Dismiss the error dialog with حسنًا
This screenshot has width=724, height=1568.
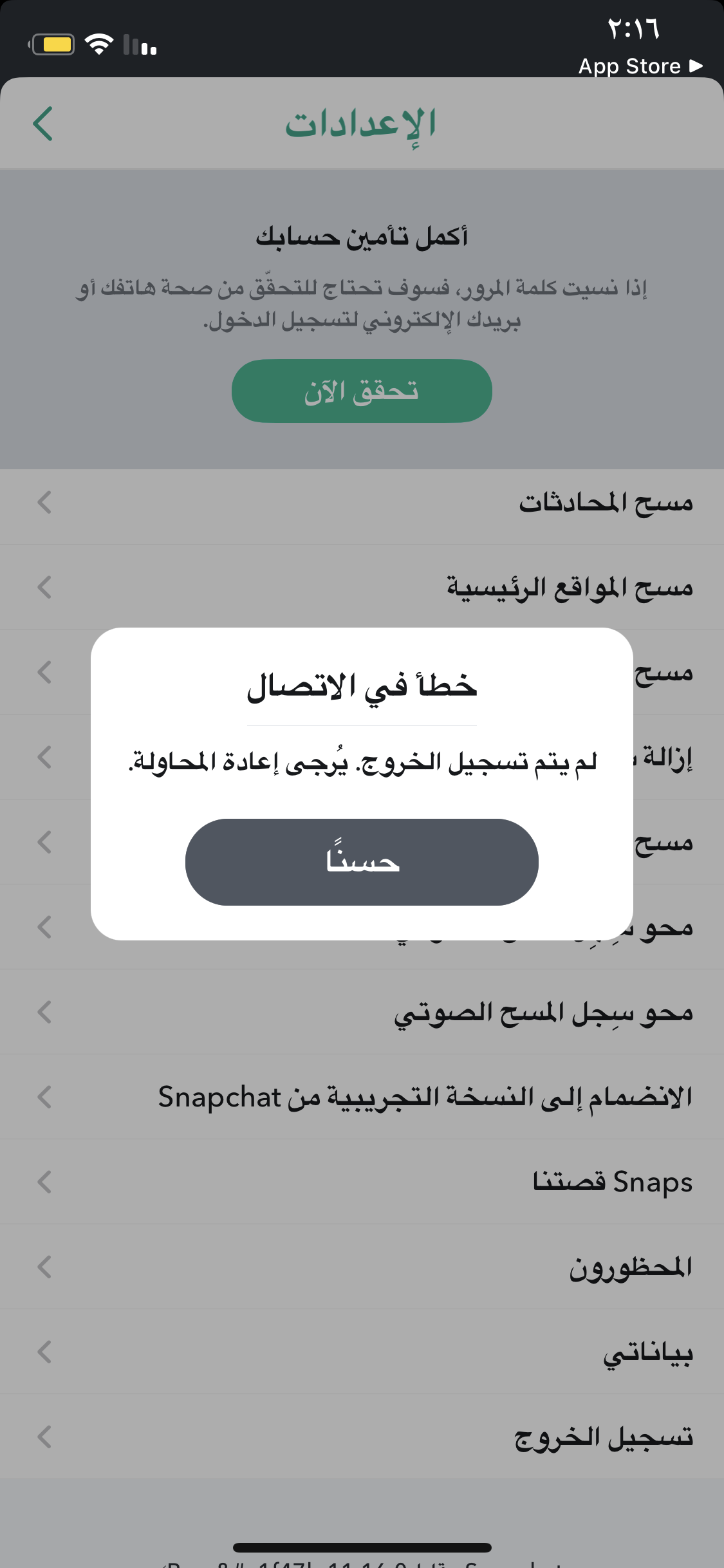pyautogui.click(x=362, y=862)
